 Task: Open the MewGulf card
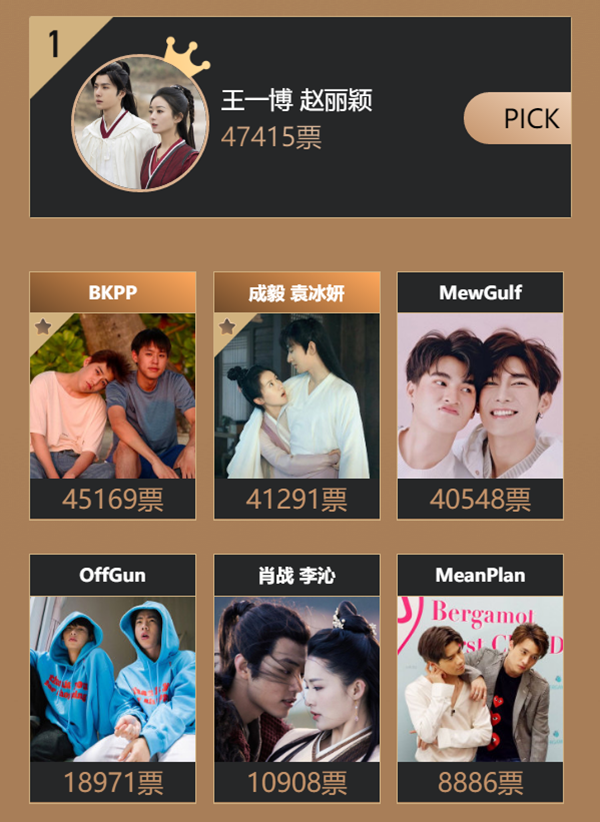480,396
